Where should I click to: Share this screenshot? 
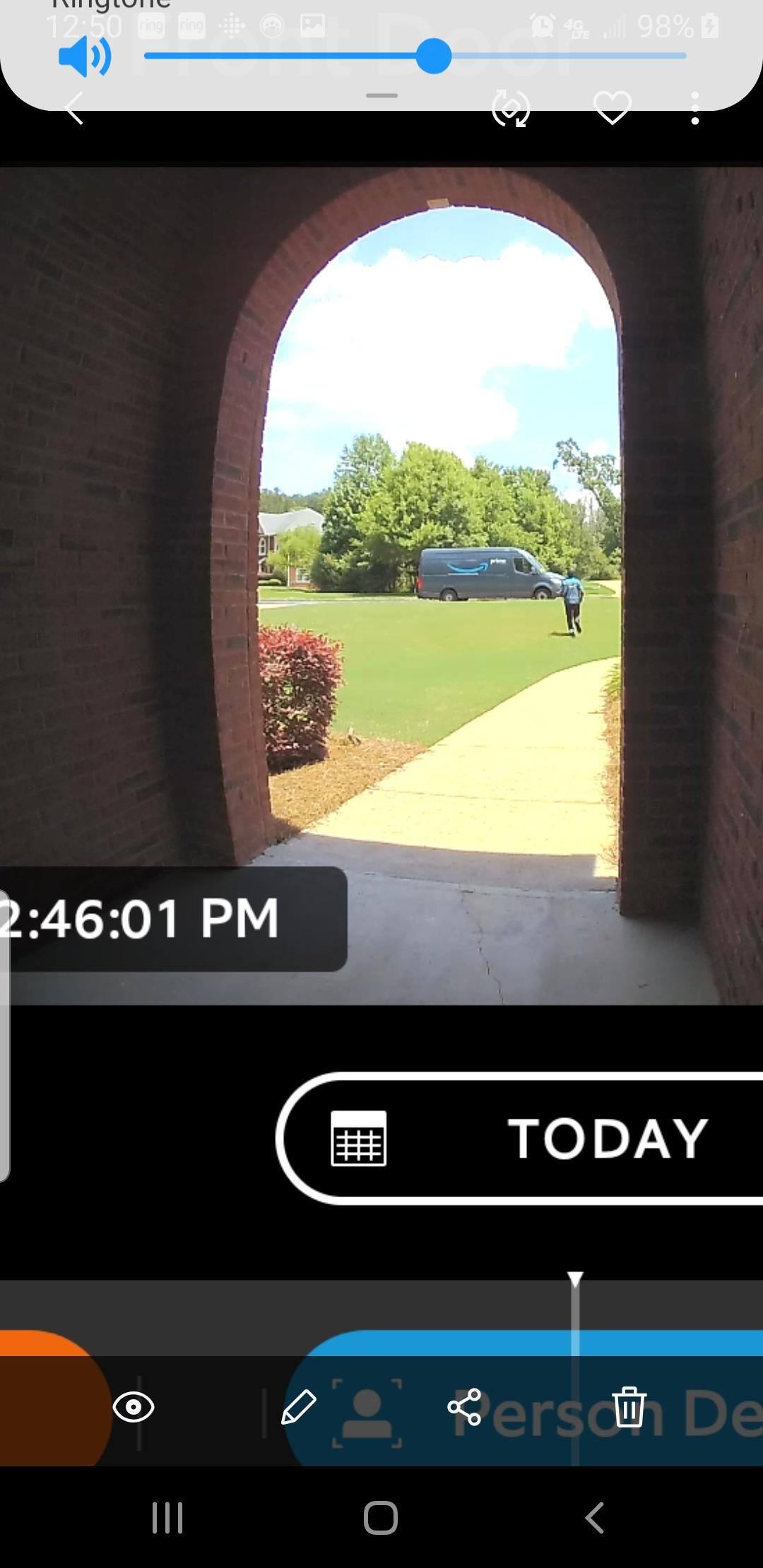tap(464, 1407)
